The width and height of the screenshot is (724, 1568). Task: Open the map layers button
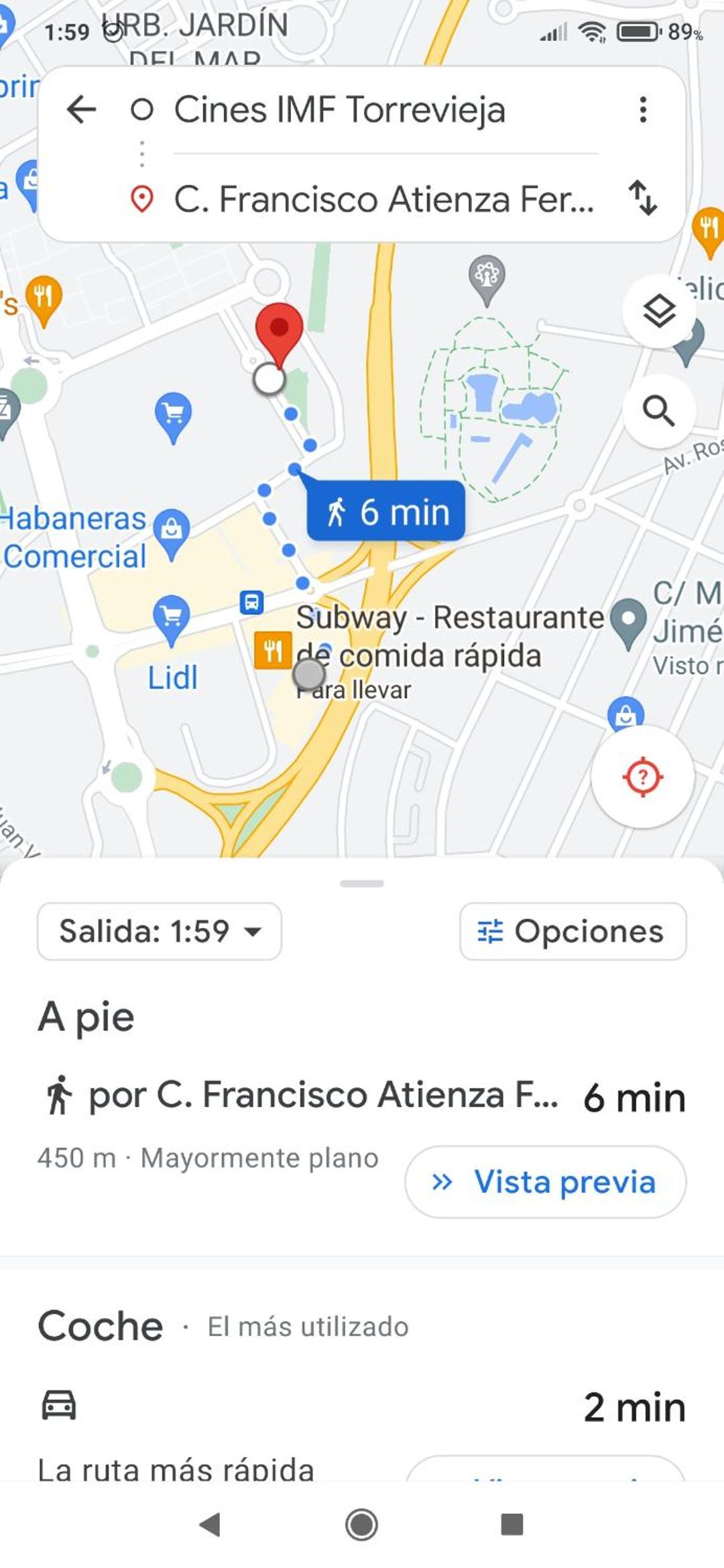pyautogui.click(x=659, y=311)
